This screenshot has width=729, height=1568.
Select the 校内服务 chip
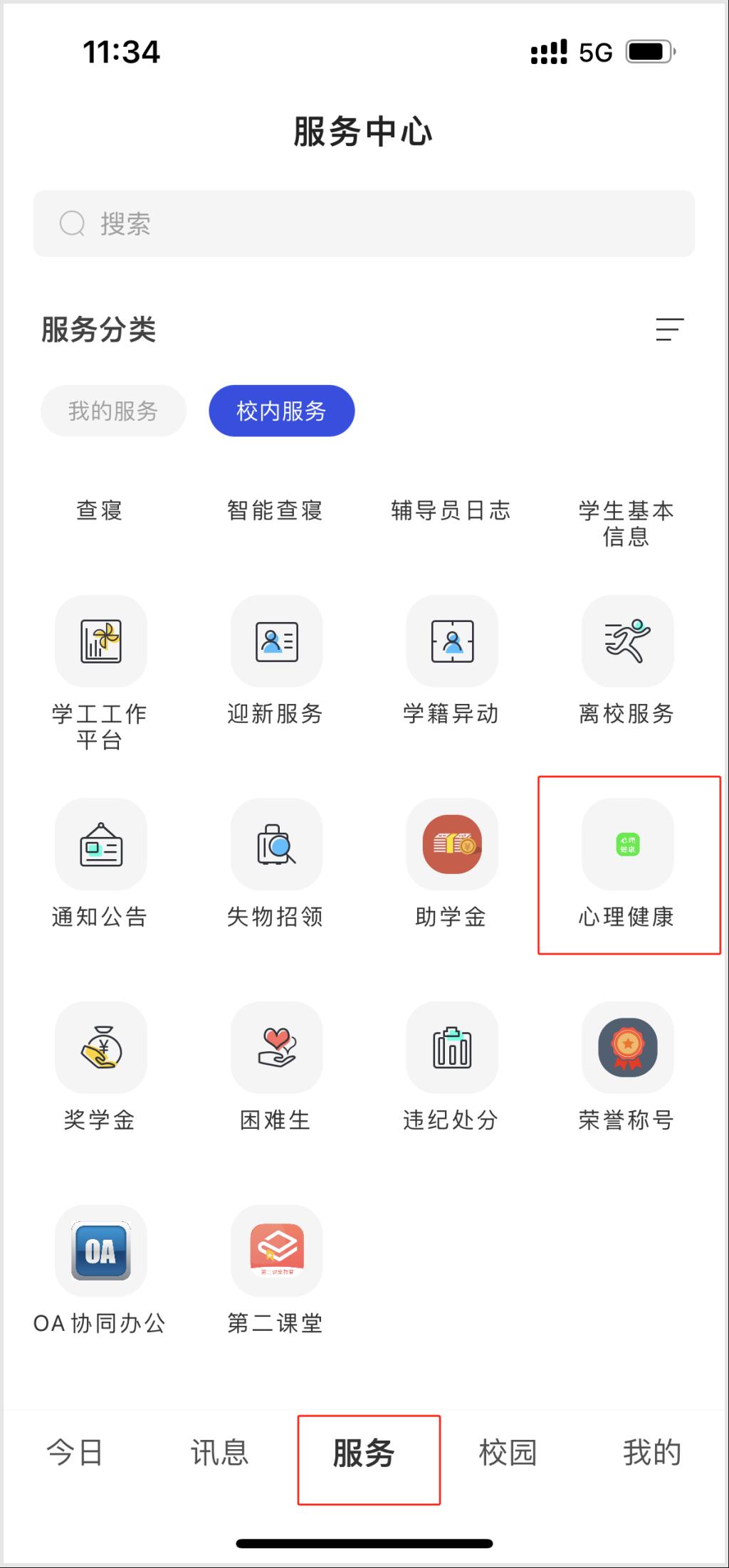point(281,411)
